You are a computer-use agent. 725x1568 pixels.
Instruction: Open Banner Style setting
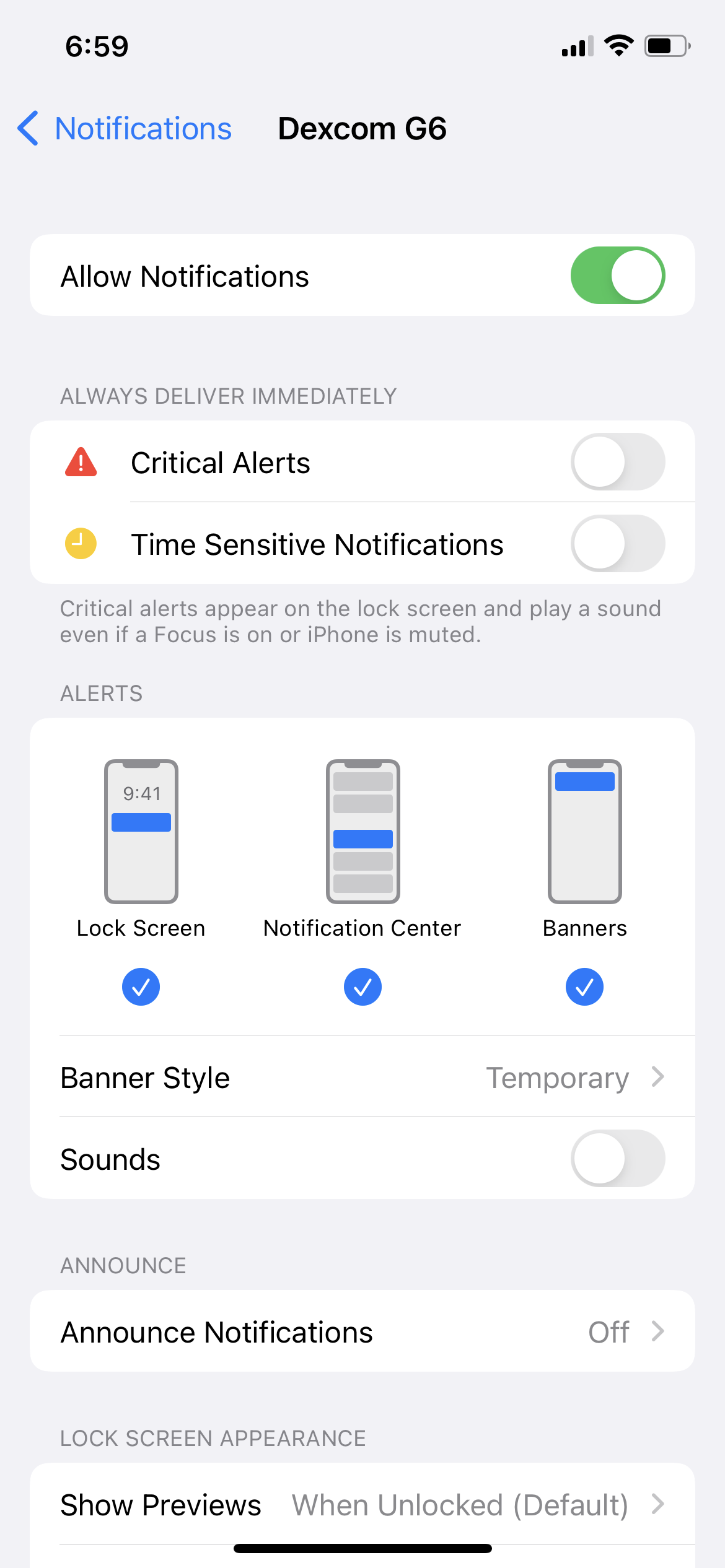[362, 1078]
